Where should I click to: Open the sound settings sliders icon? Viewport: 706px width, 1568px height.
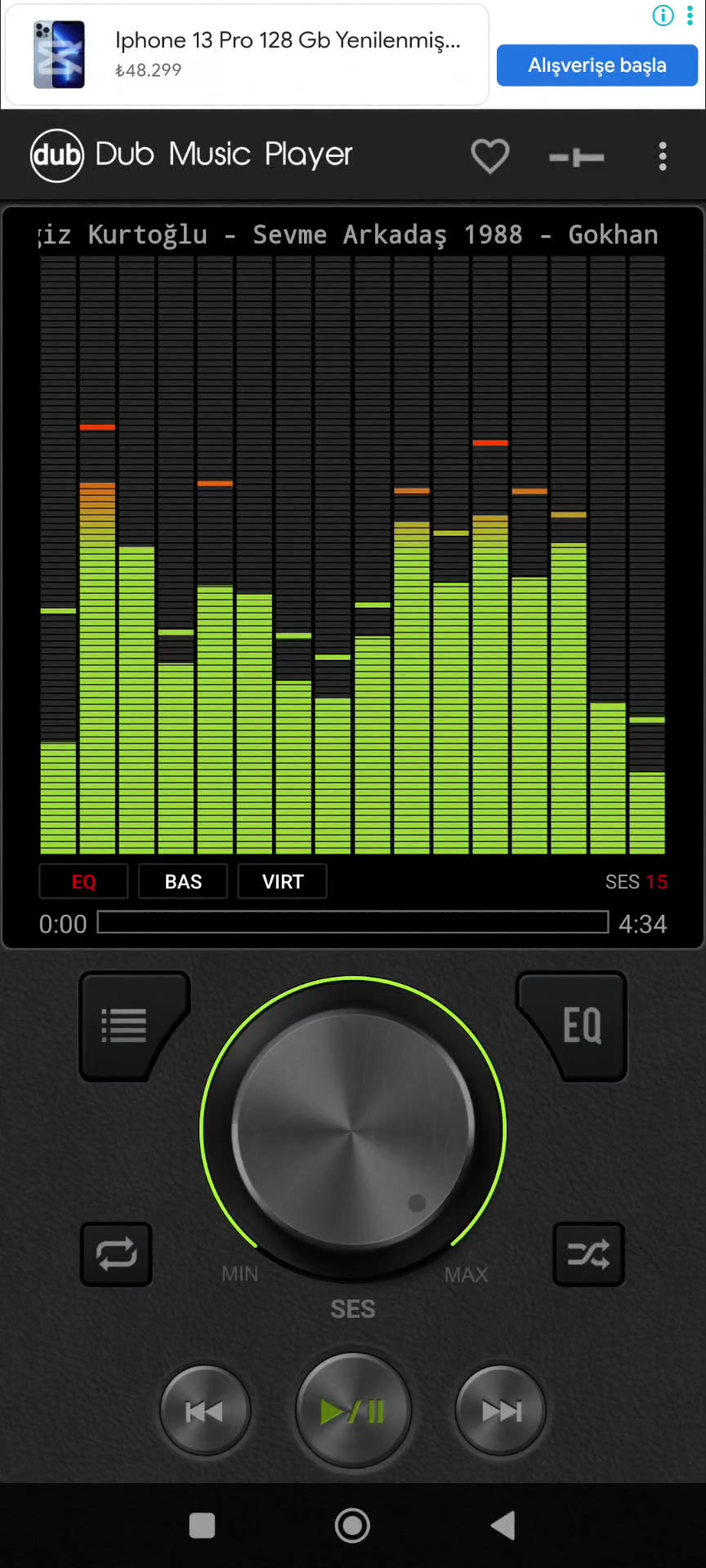pyautogui.click(x=577, y=157)
